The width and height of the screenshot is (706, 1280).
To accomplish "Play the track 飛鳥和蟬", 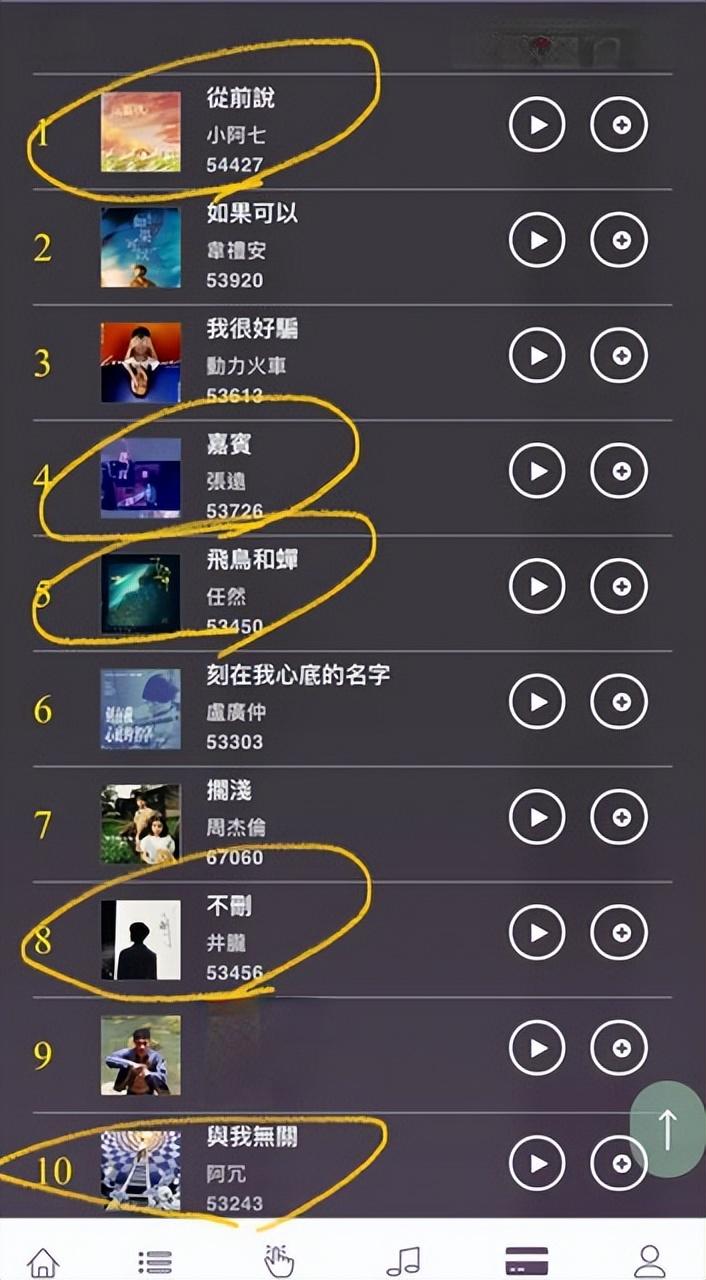I will [x=537, y=587].
